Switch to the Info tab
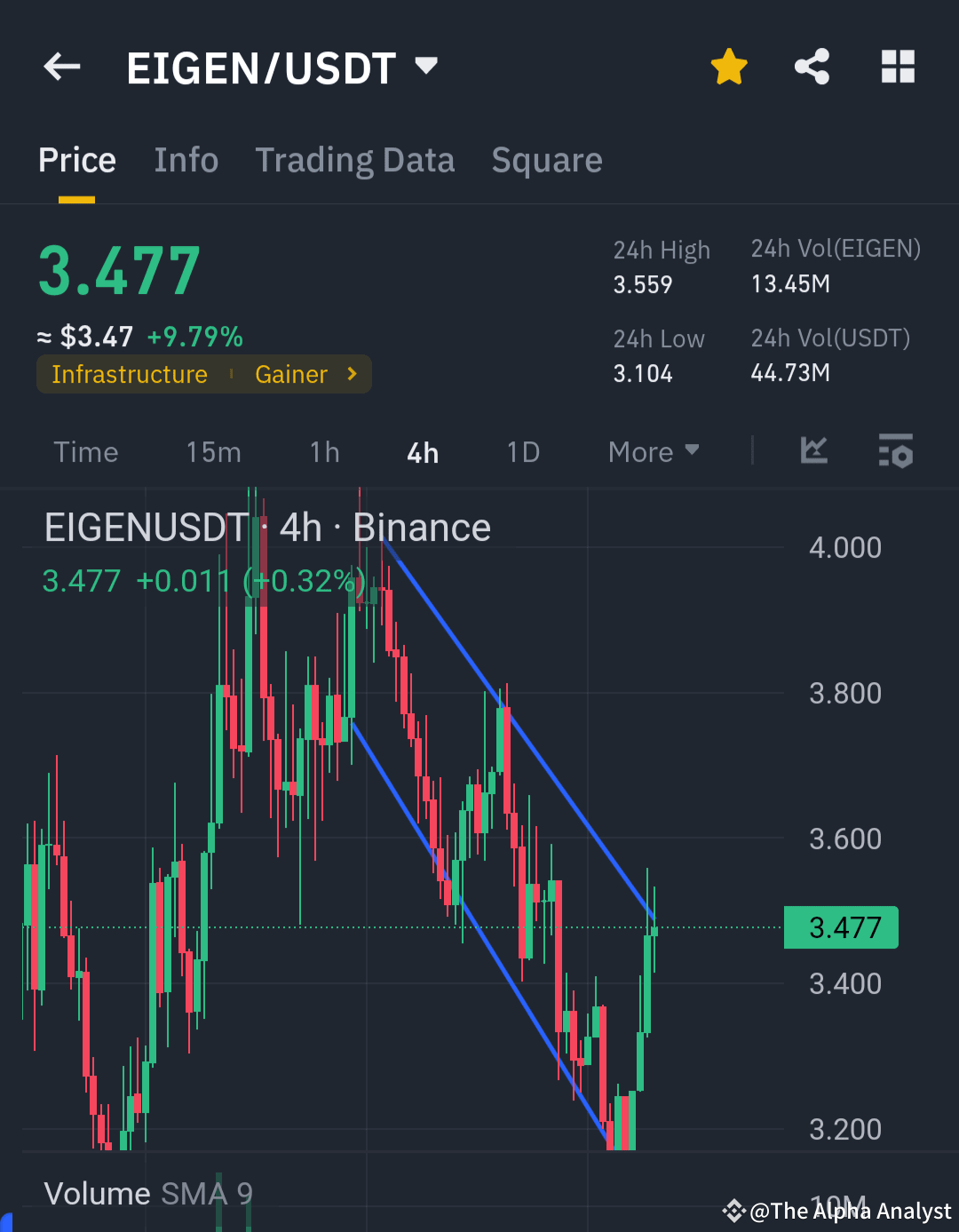This screenshot has height=1232, width=959. pos(186,160)
